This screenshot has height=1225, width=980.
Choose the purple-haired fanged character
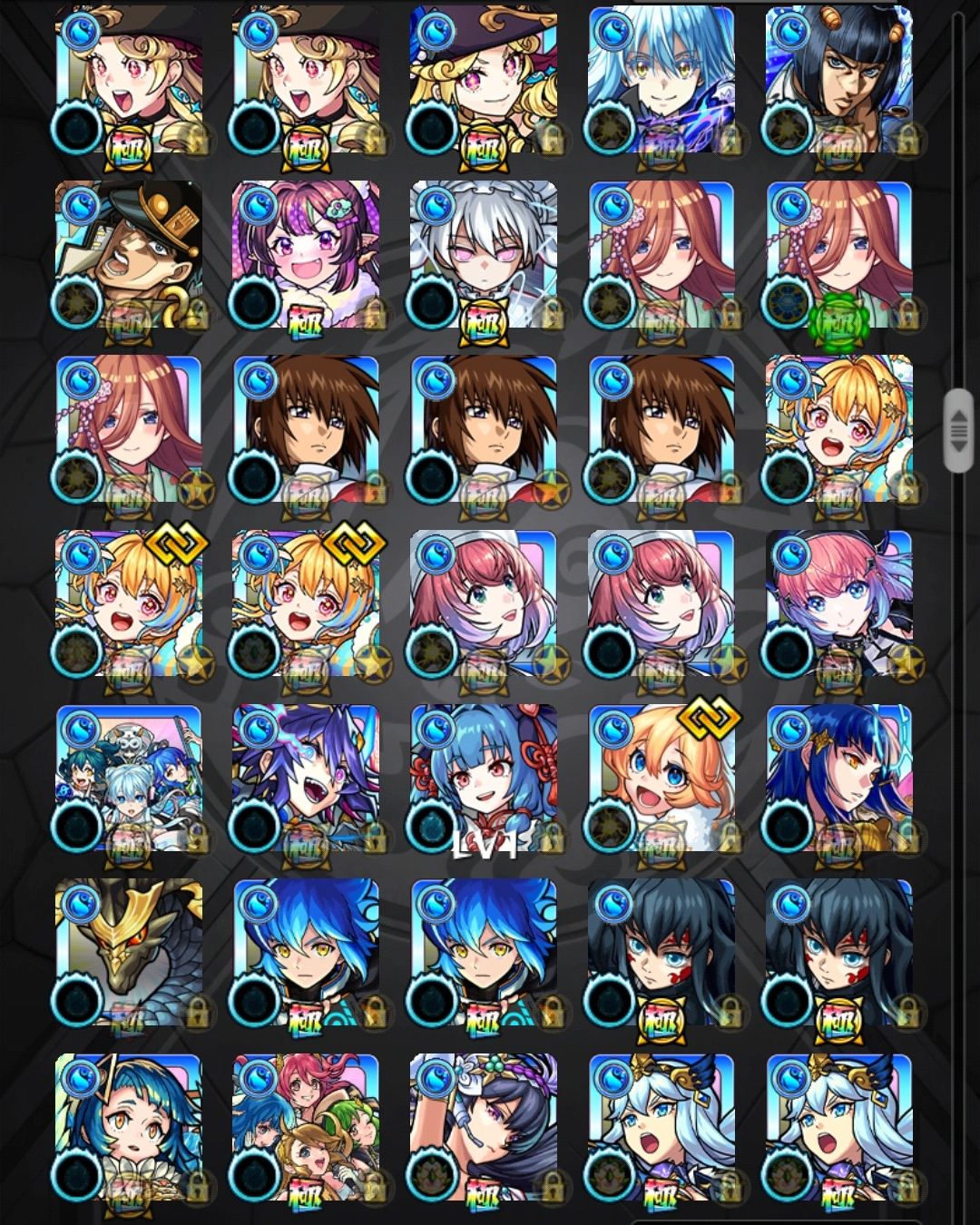pos(306,779)
